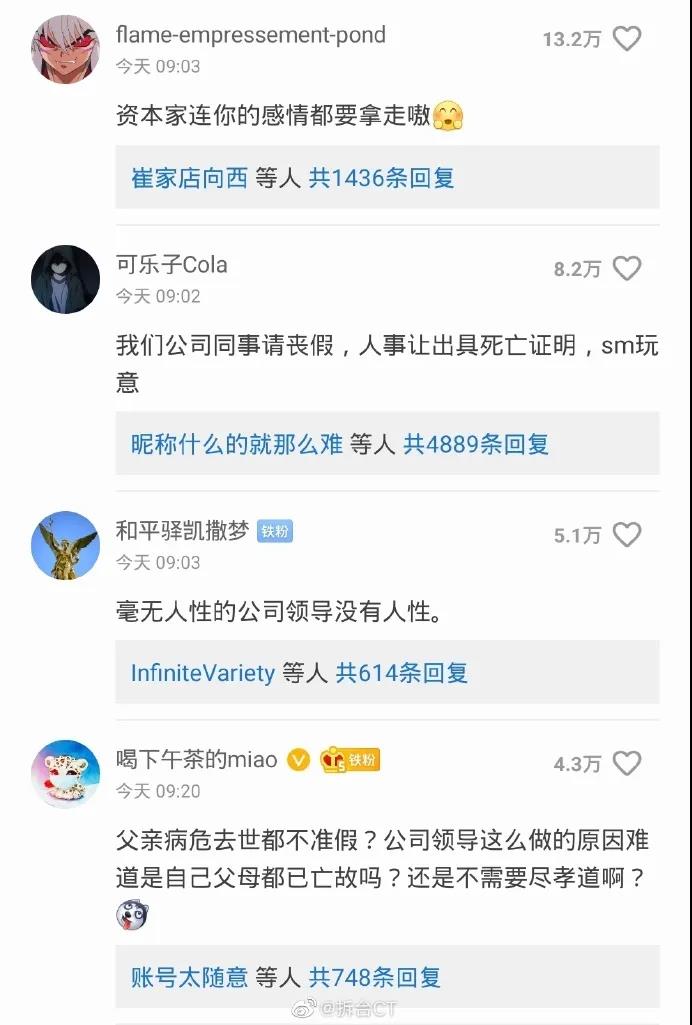Visit replier InfiniteVariety's profile

(203, 673)
